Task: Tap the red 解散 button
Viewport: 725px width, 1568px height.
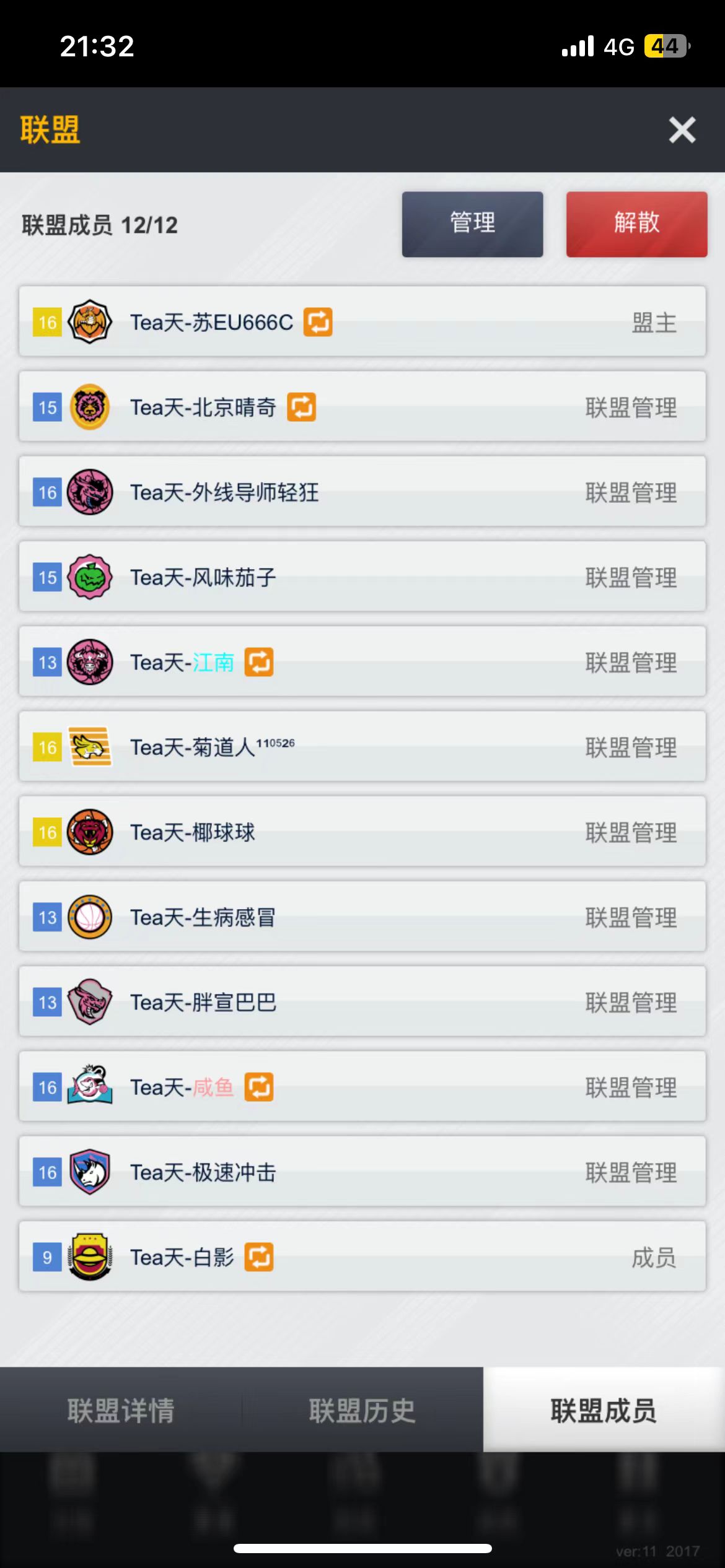Action: [x=636, y=224]
